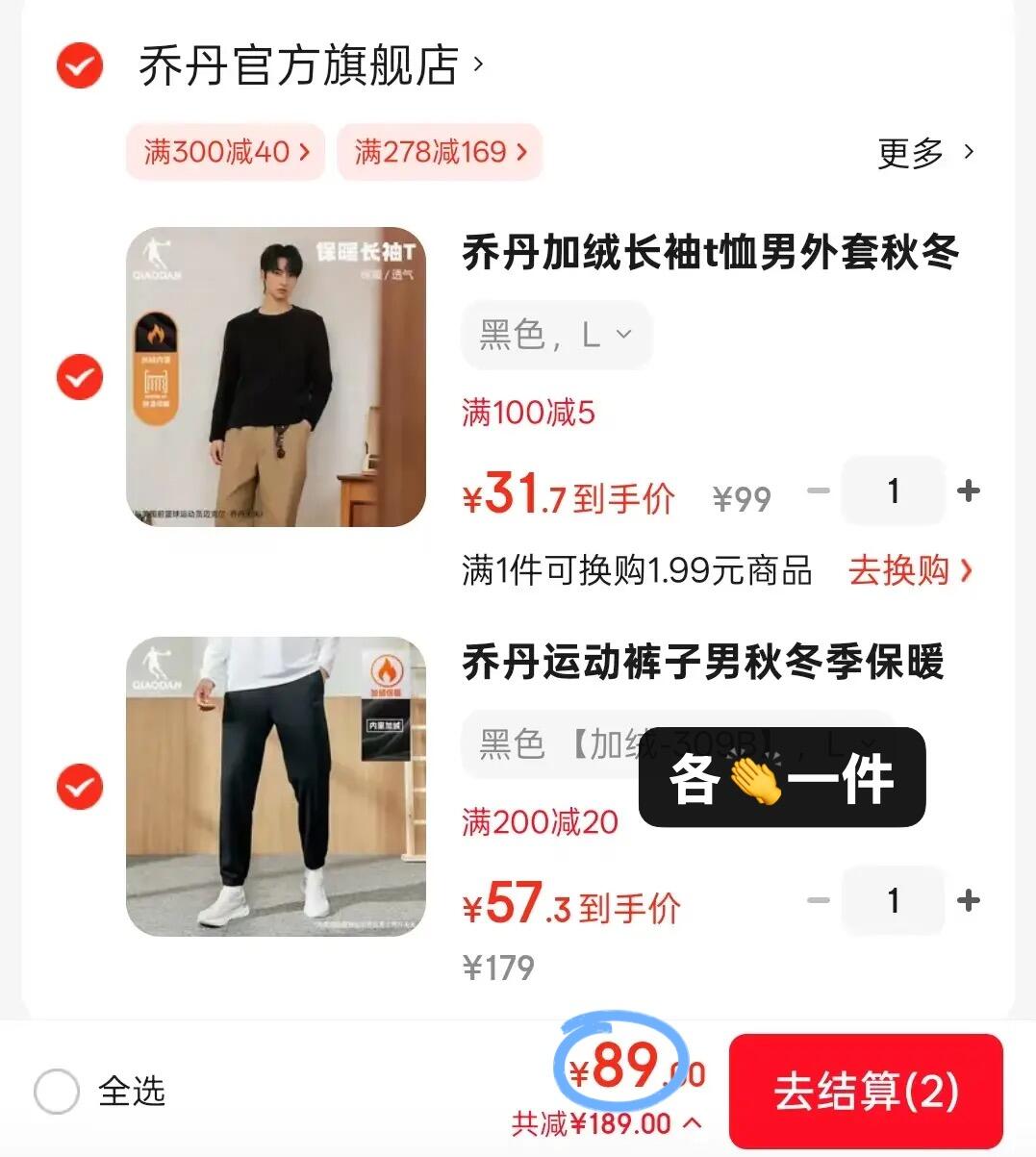The height and width of the screenshot is (1157, 1036).
Task: Open the 满278减169 coupon chip
Action: pyautogui.click(x=440, y=152)
